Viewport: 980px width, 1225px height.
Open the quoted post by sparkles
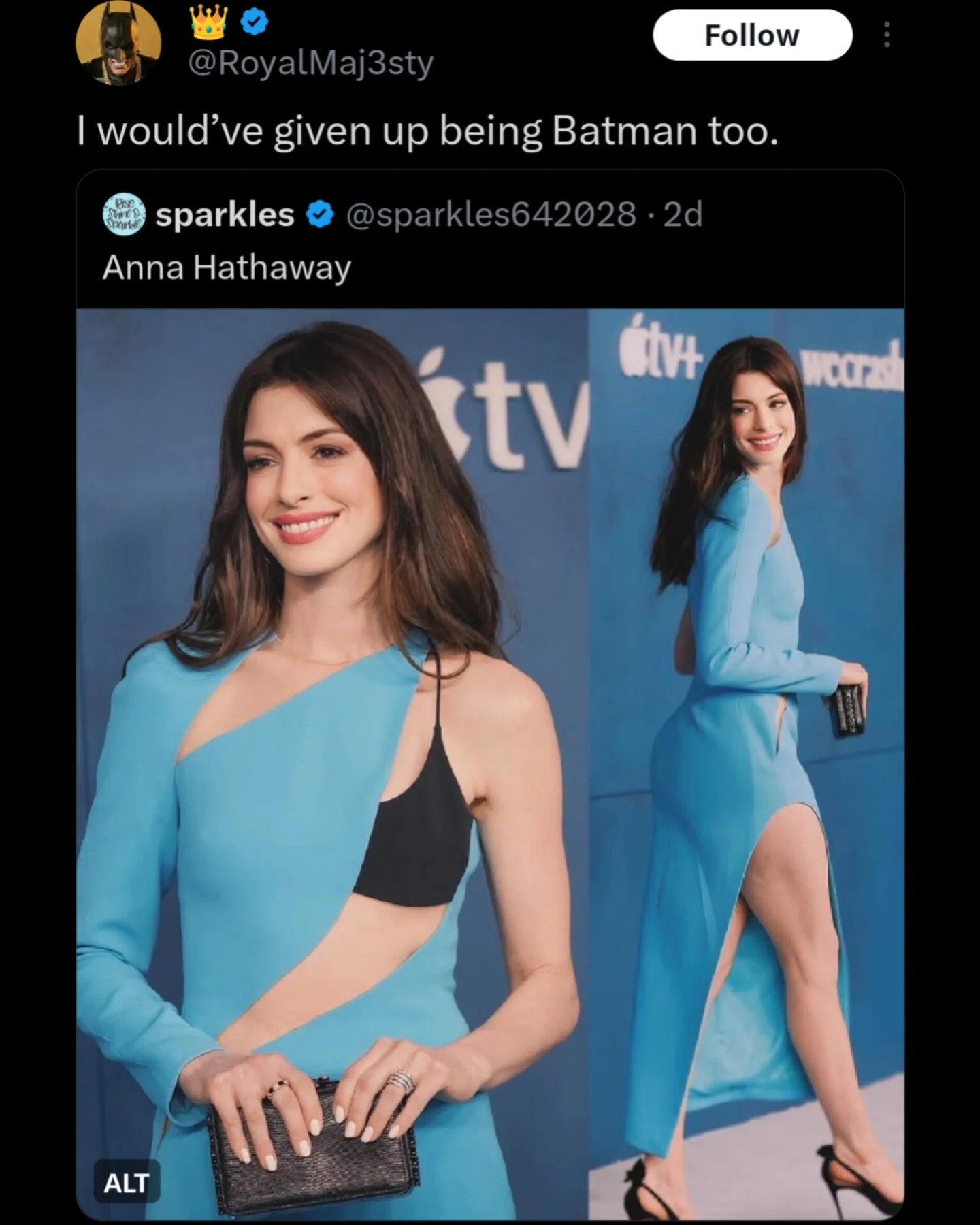436,267
